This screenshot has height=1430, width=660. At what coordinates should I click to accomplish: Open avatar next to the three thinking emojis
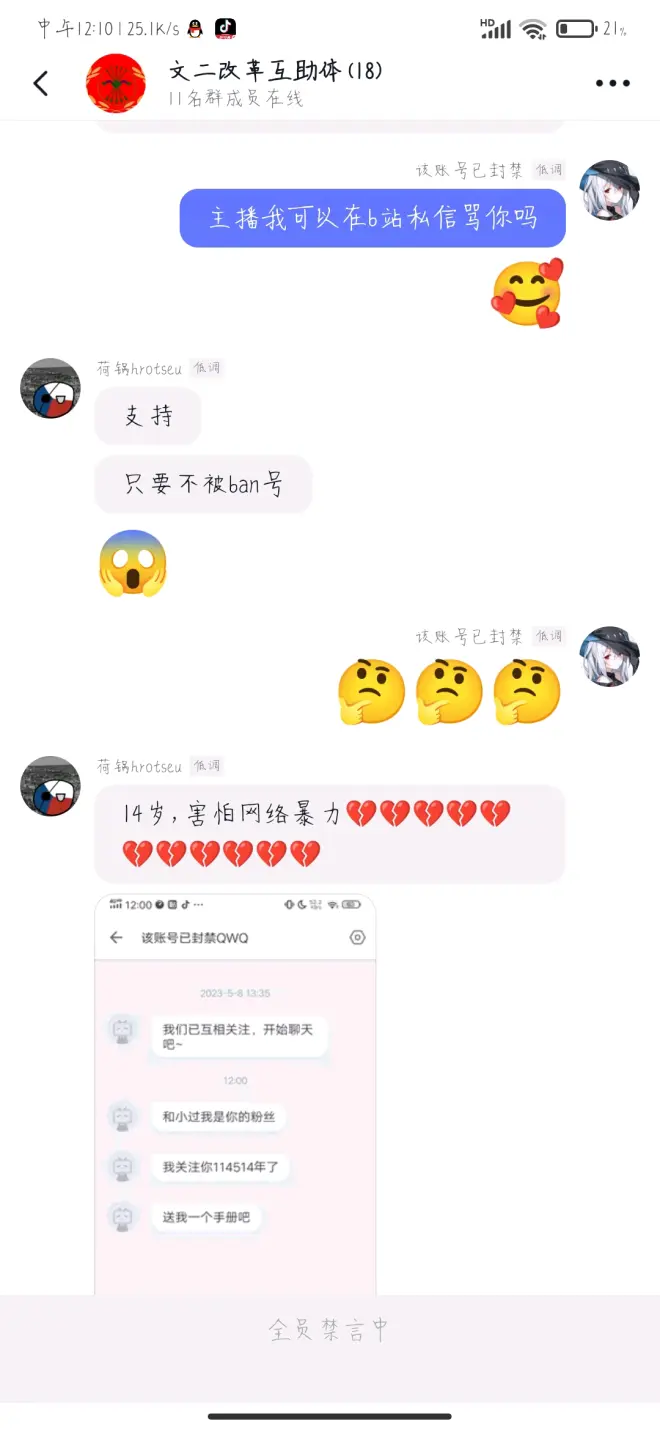tap(609, 656)
